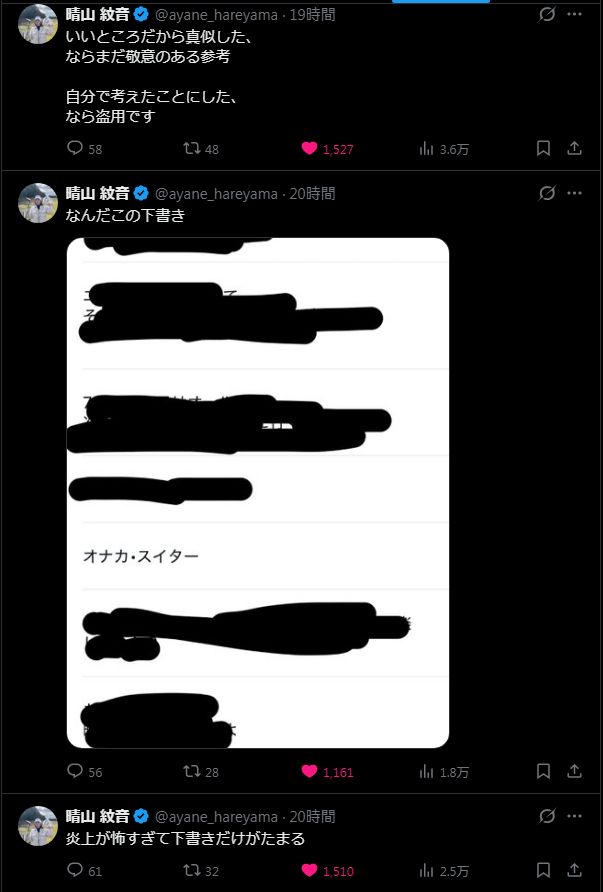Bookmark the なんだこの下書き post
The image size is (603, 892).
[543, 771]
